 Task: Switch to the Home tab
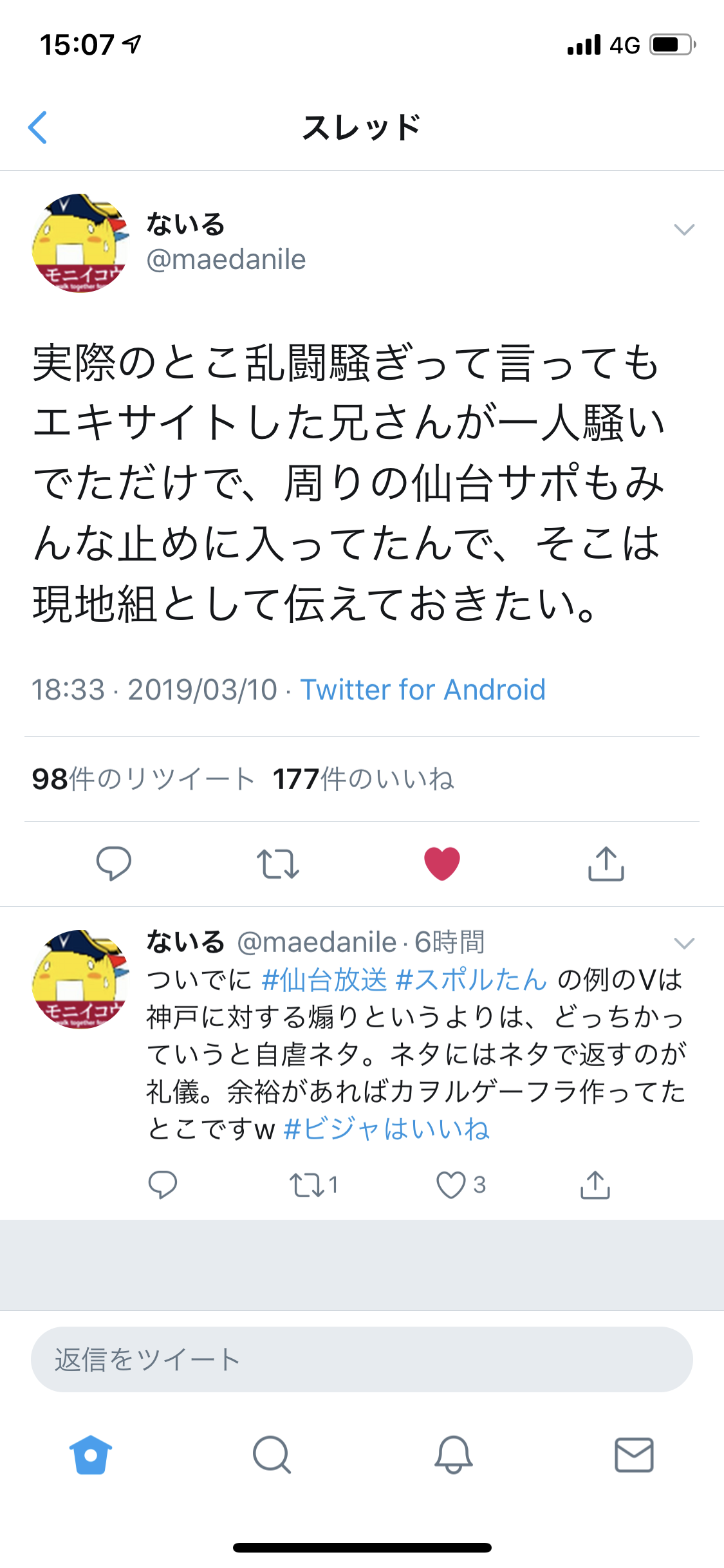point(91,1455)
